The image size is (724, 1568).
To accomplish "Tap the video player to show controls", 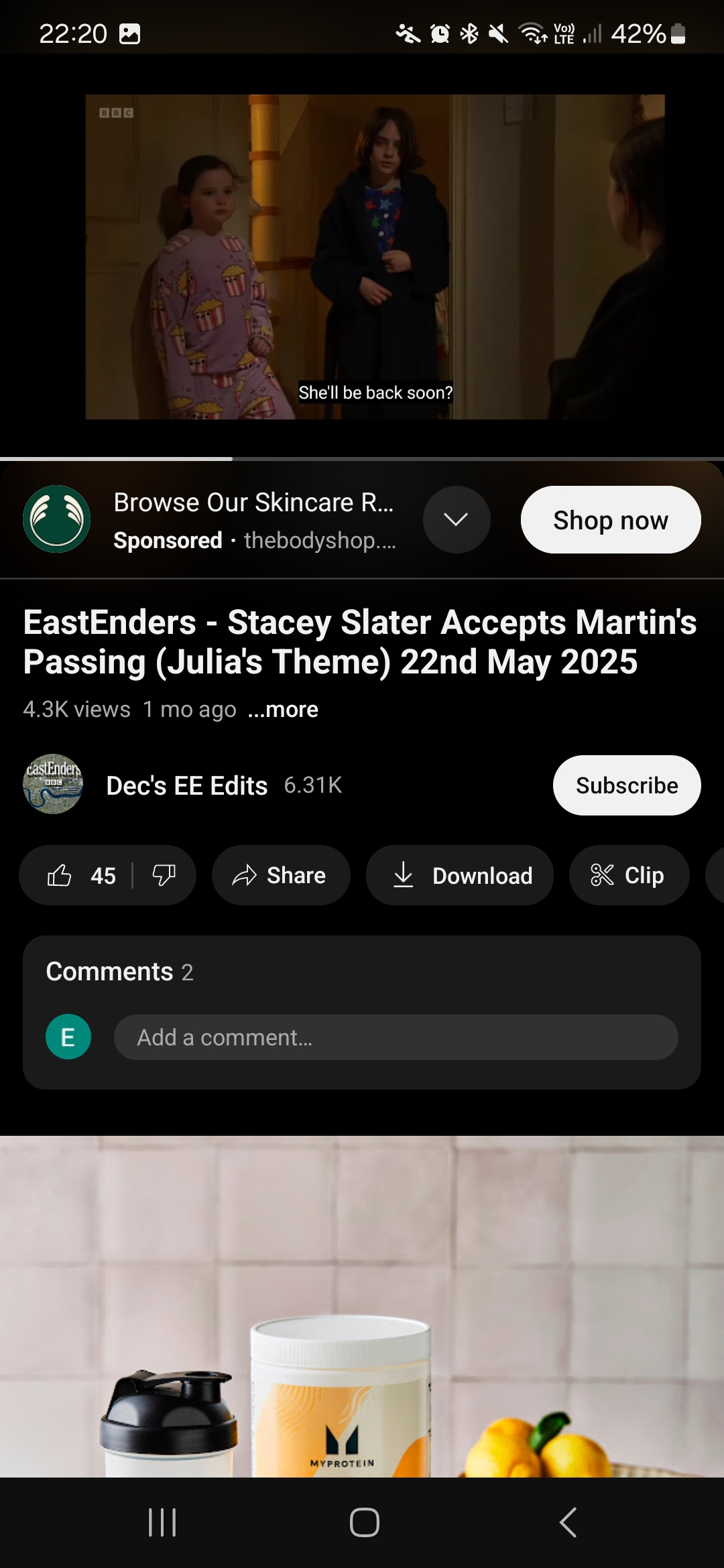I will [362, 256].
